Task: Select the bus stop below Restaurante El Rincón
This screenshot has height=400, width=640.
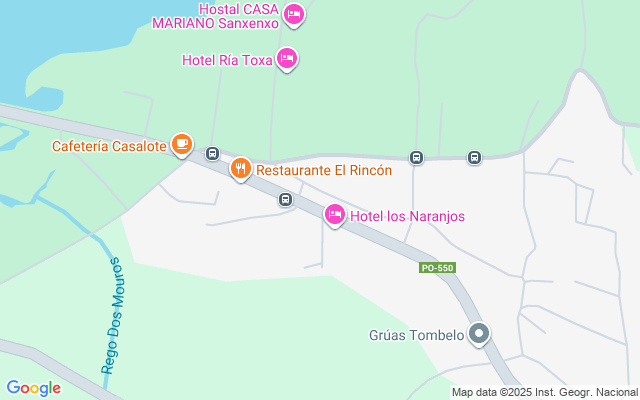Action: [x=286, y=200]
